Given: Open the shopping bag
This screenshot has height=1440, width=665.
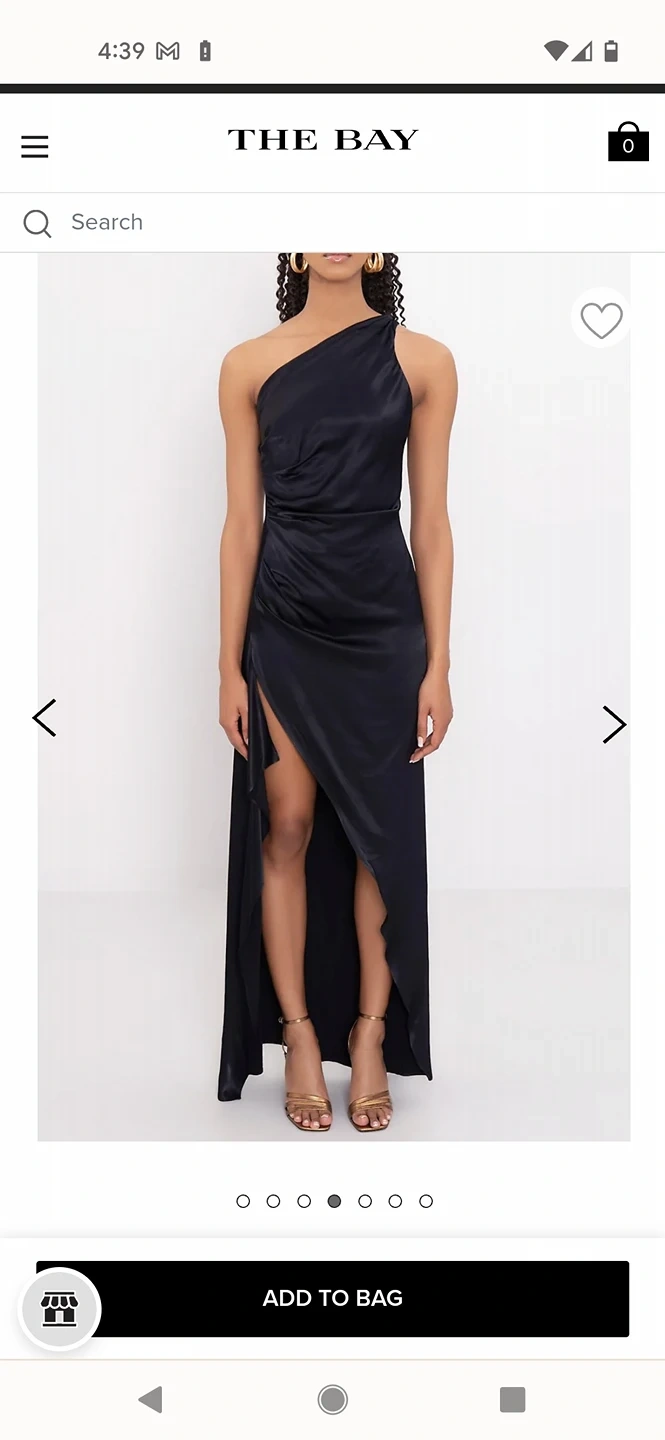Looking at the screenshot, I should [x=628, y=143].
